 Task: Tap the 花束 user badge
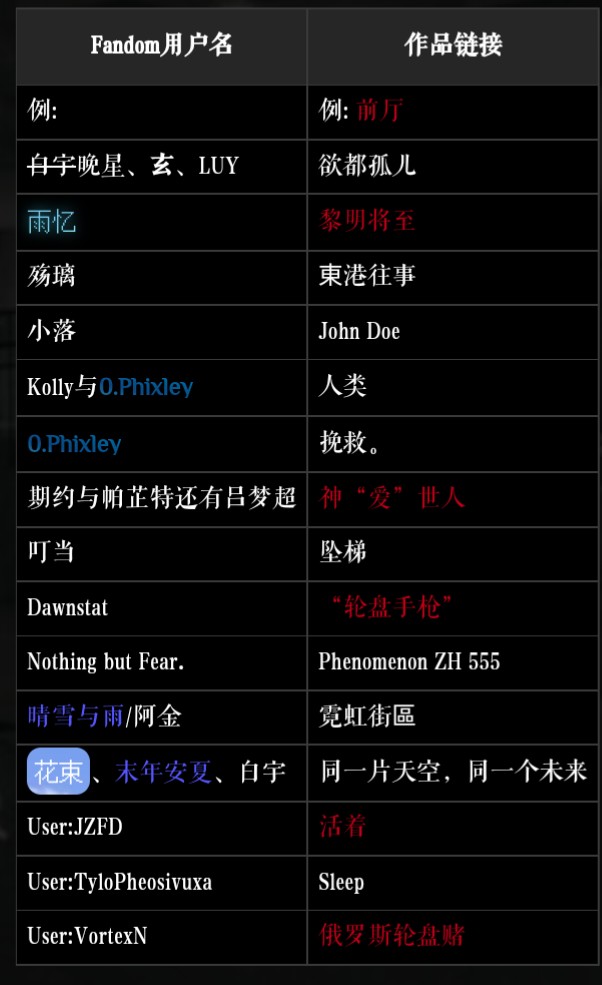tap(58, 771)
